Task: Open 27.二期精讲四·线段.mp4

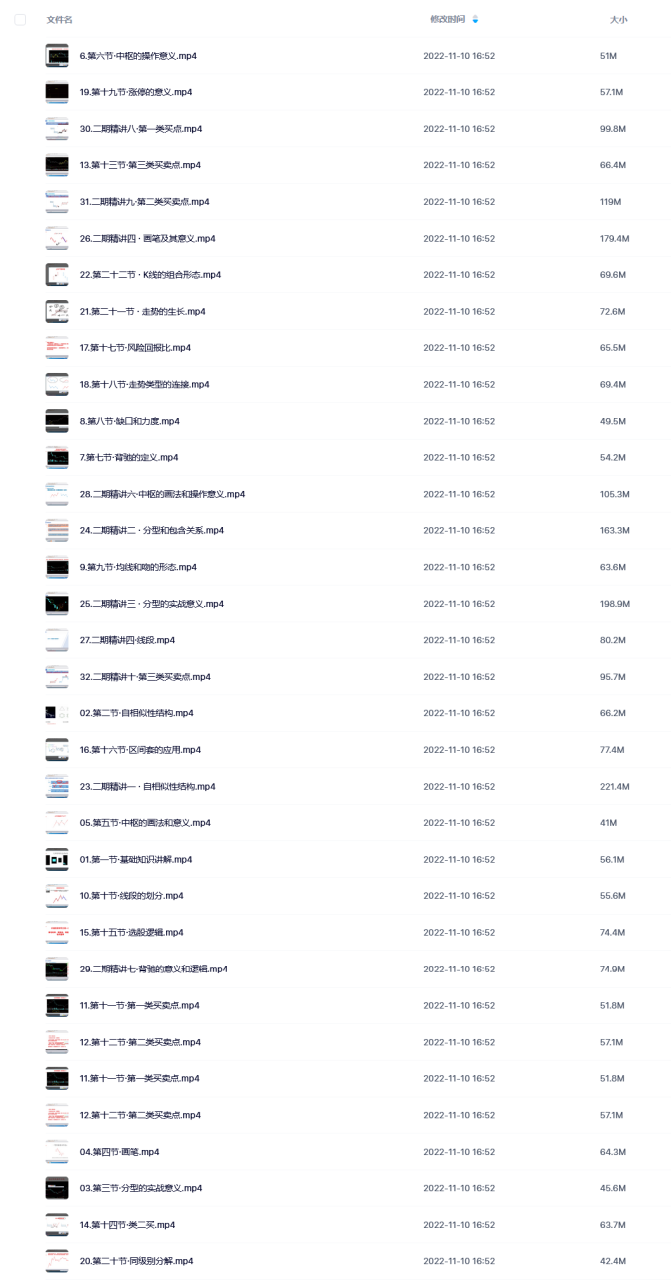Action: pyautogui.click(x=127, y=640)
